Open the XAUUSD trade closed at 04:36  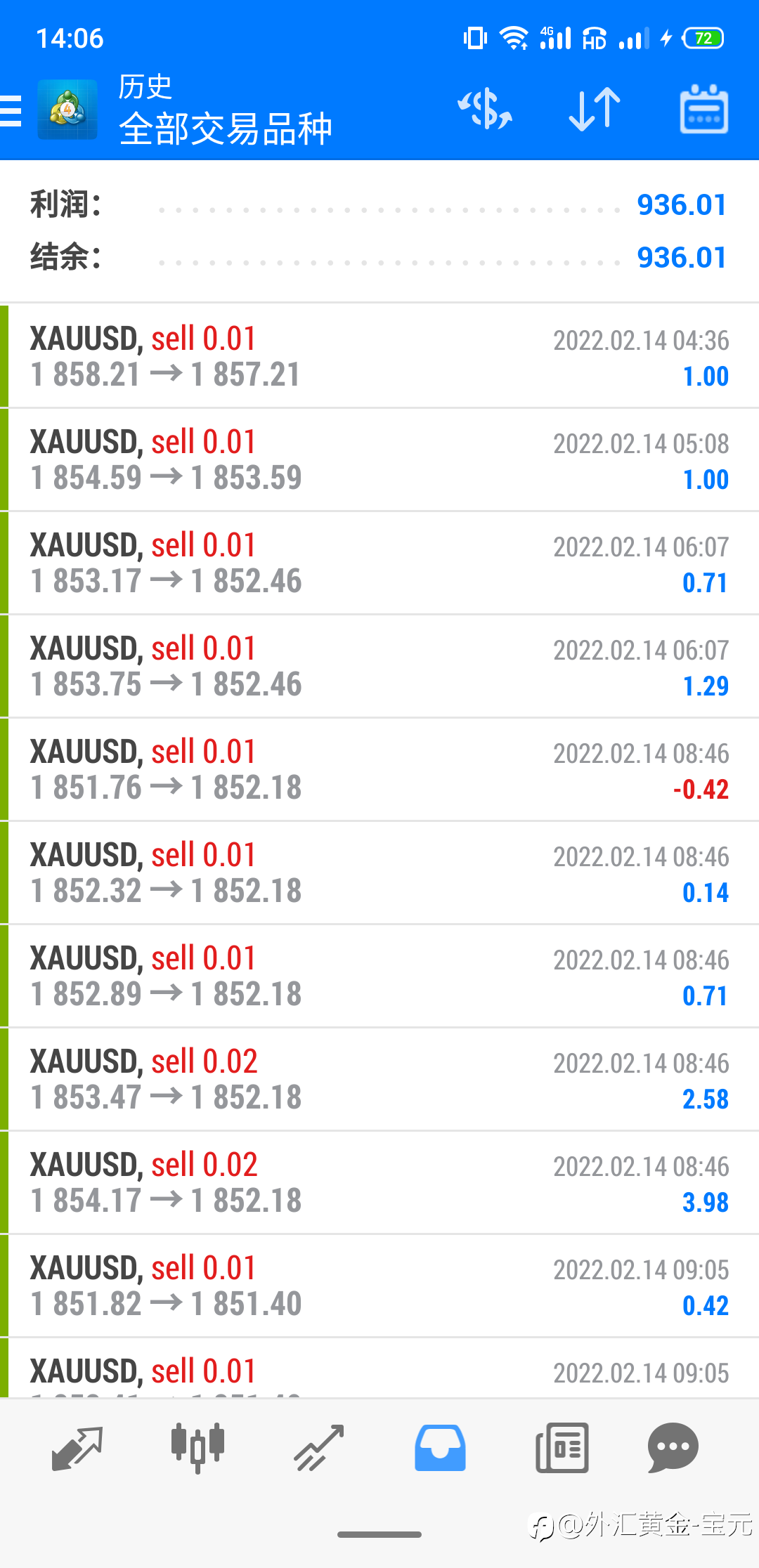point(379,357)
